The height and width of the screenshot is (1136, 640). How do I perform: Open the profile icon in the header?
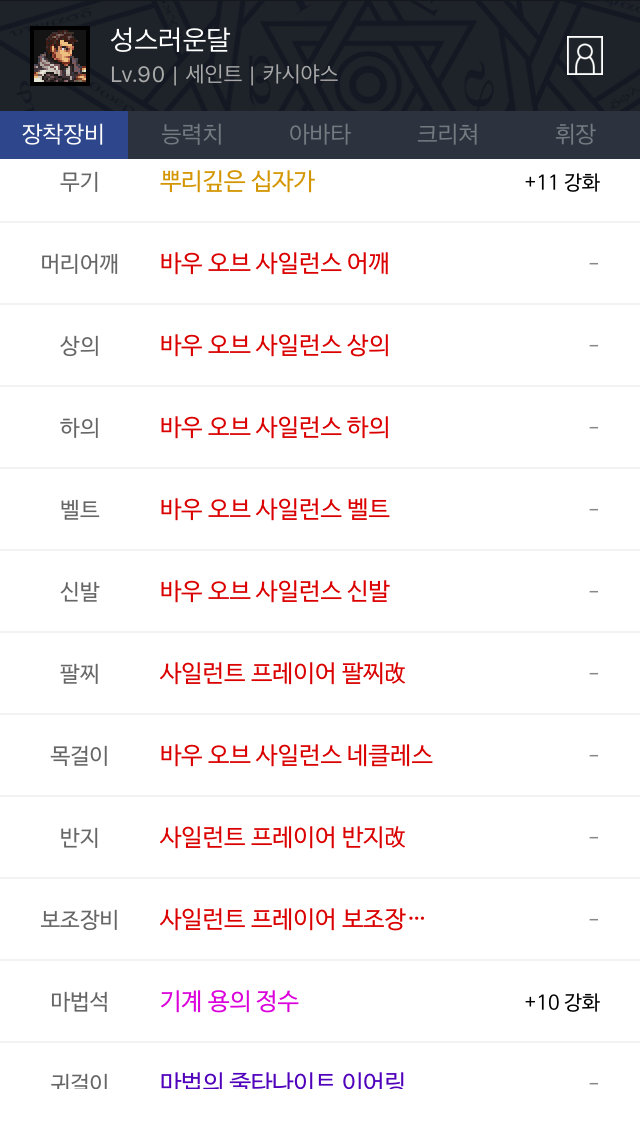point(584,56)
